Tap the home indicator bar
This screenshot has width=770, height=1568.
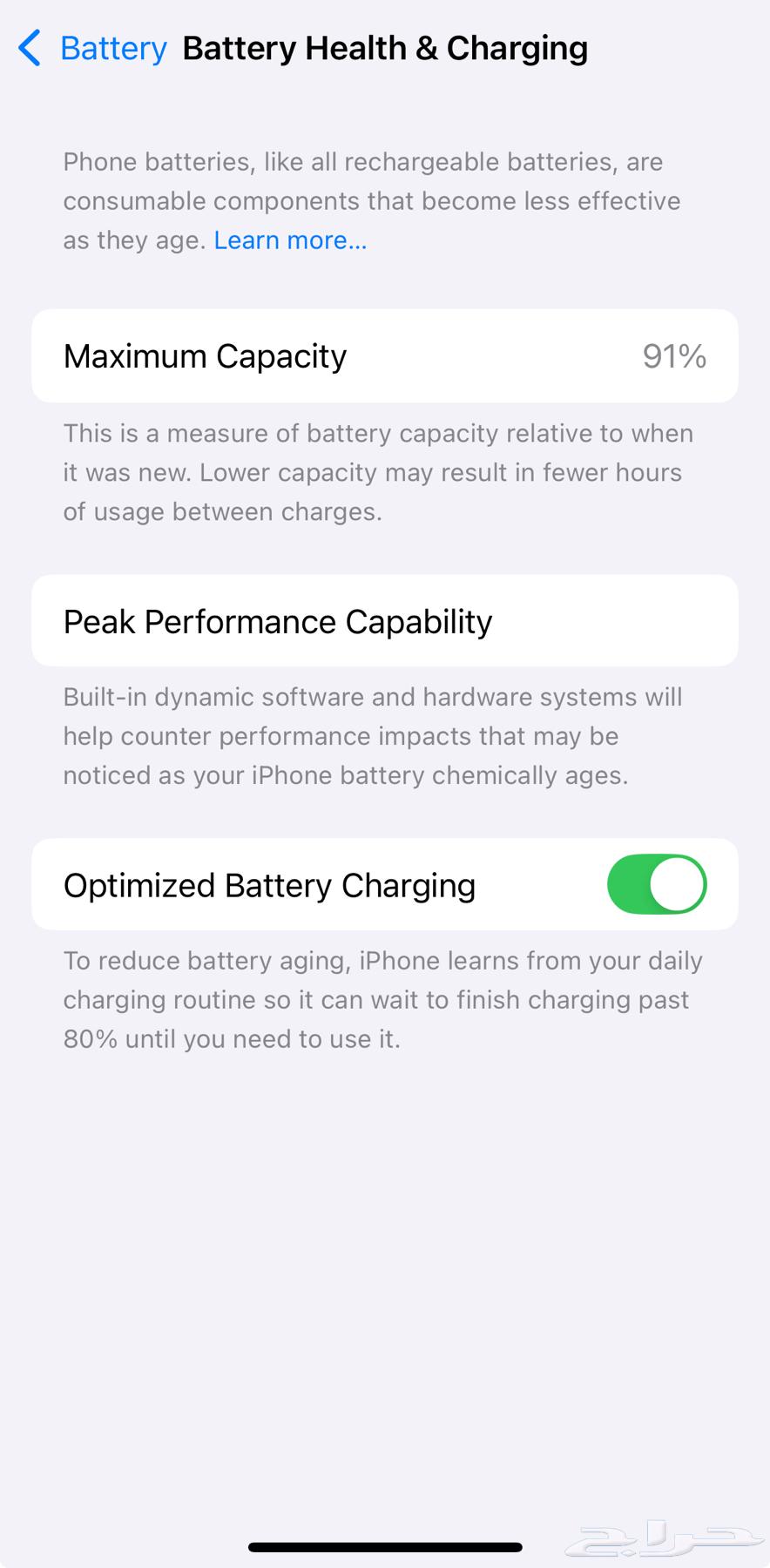[384, 1540]
